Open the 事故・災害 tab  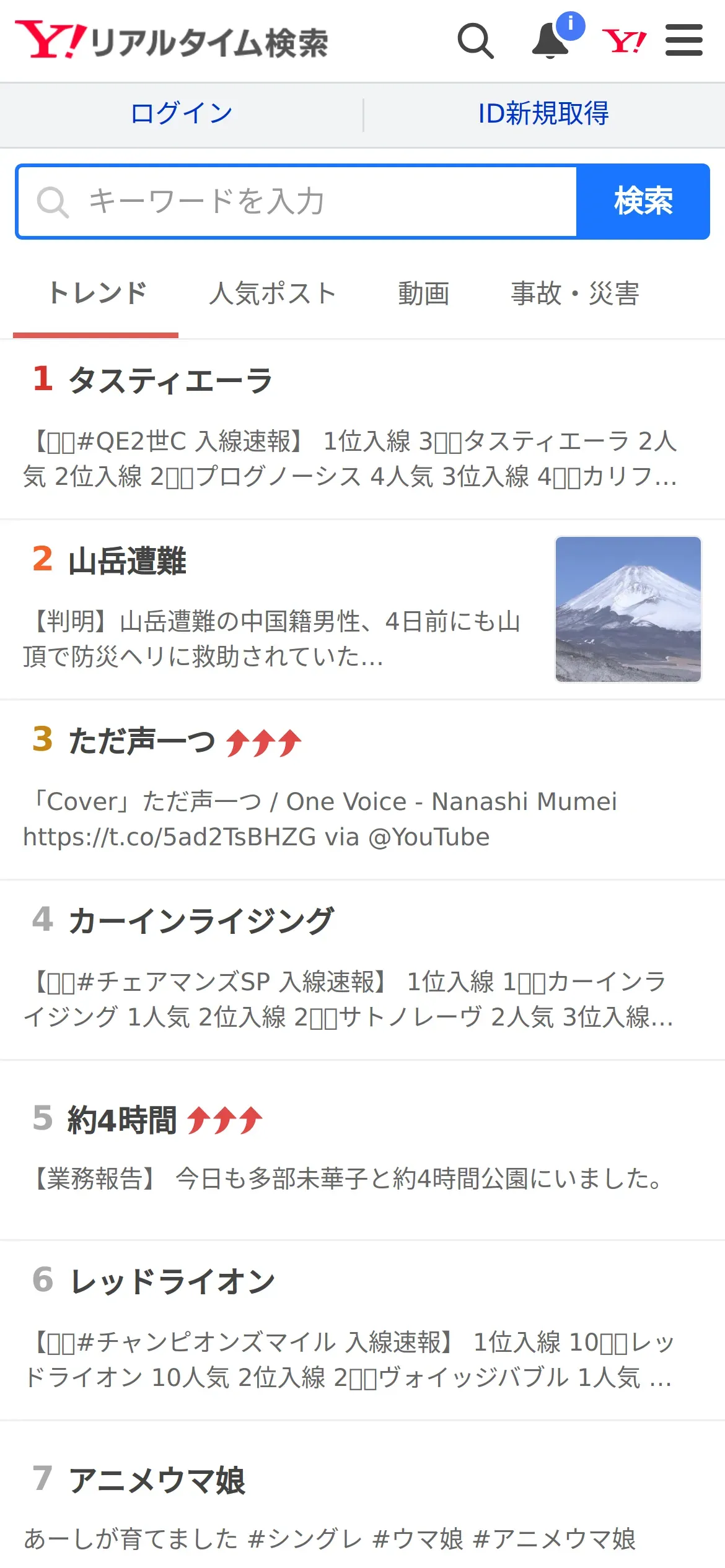click(x=574, y=294)
